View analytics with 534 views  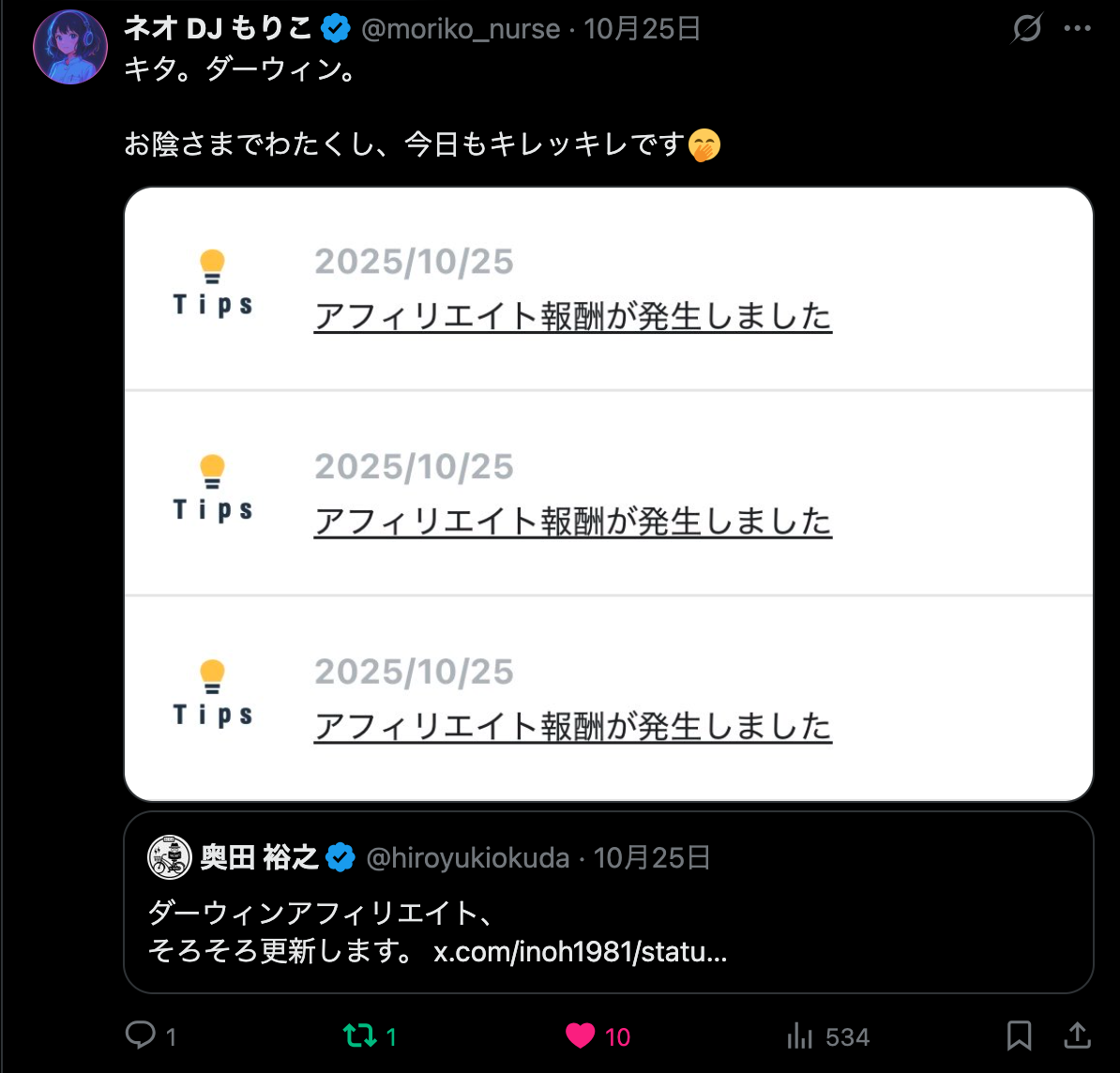(x=801, y=1035)
